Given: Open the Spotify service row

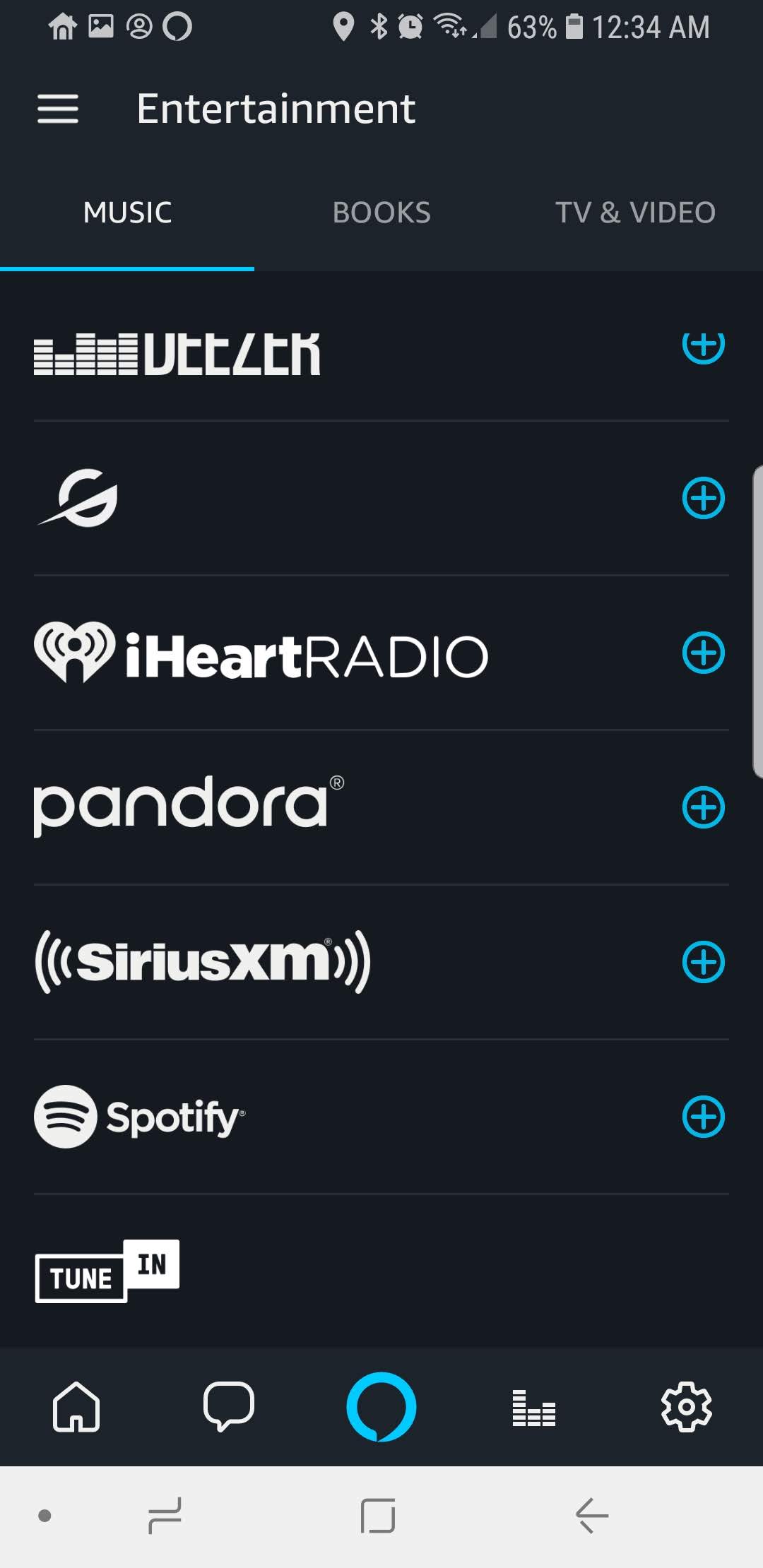Looking at the screenshot, I should click(x=381, y=1117).
